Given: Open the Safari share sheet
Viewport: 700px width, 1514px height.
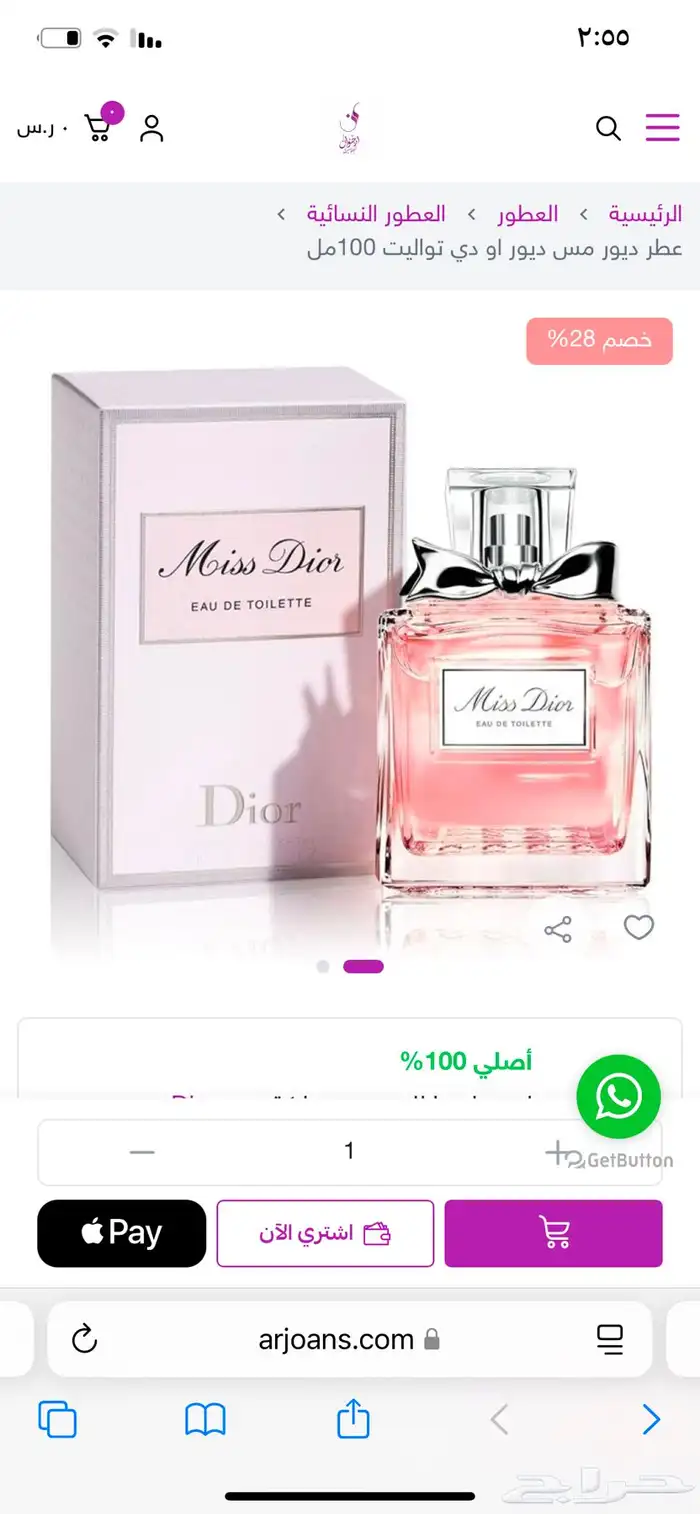Looking at the screenshot, I should 353,1418.
